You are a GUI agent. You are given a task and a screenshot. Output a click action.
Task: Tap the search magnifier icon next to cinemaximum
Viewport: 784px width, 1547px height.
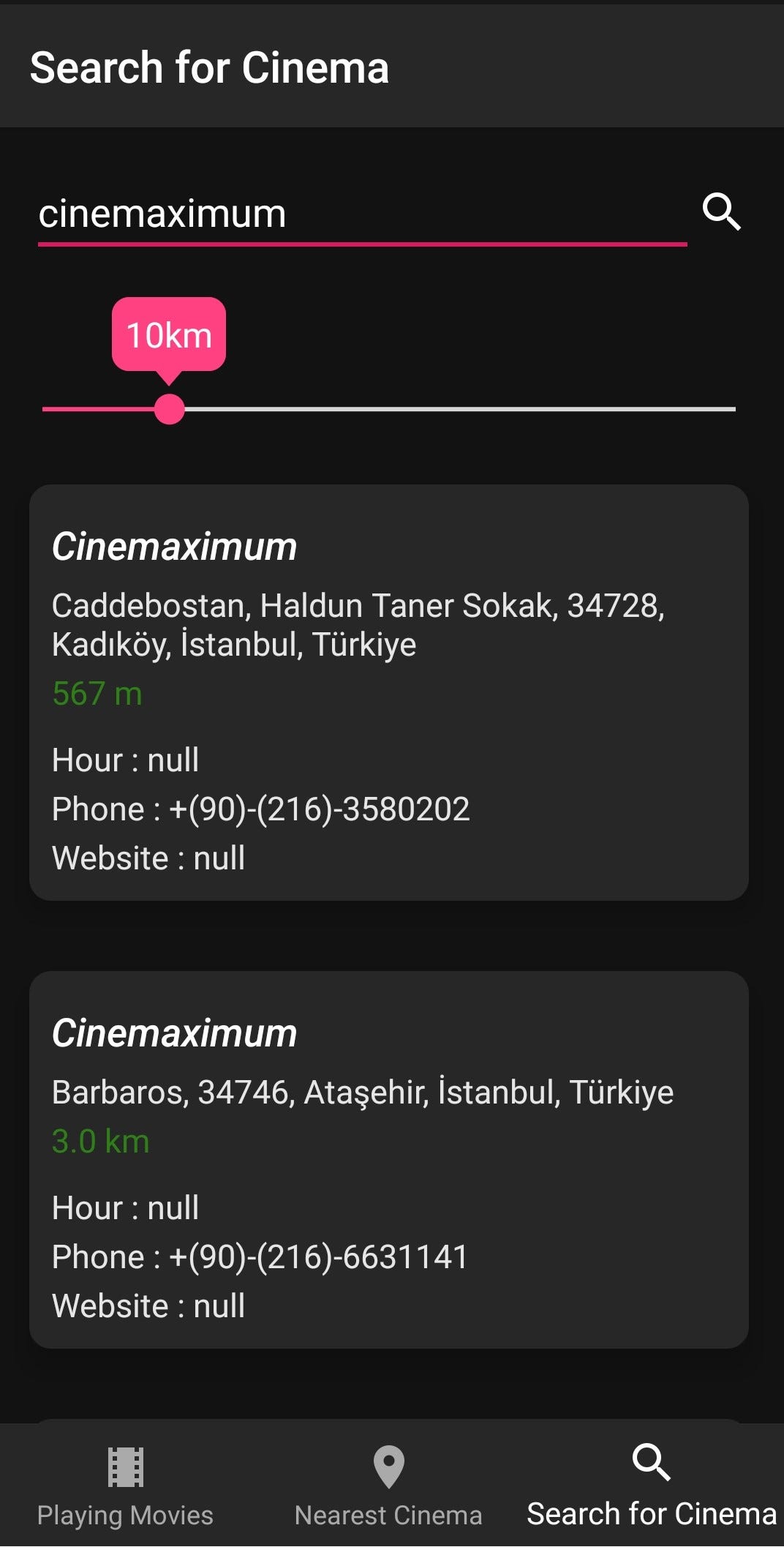pos(722,212)
